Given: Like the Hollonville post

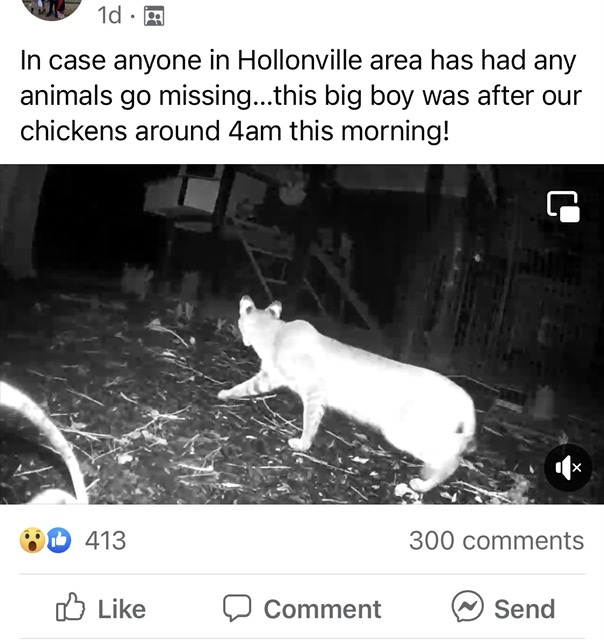Looking at the screenshot, I should 101,608.
